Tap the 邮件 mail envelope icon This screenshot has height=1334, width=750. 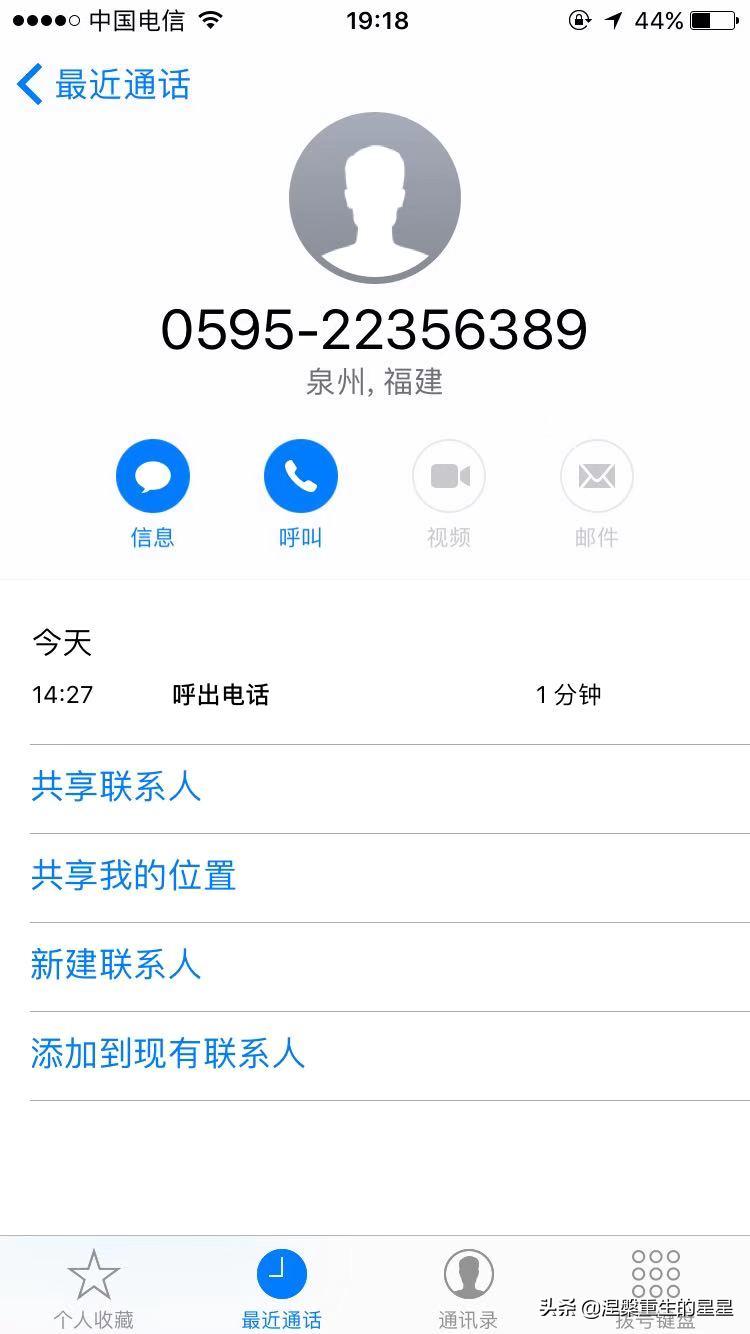(596, 475)
